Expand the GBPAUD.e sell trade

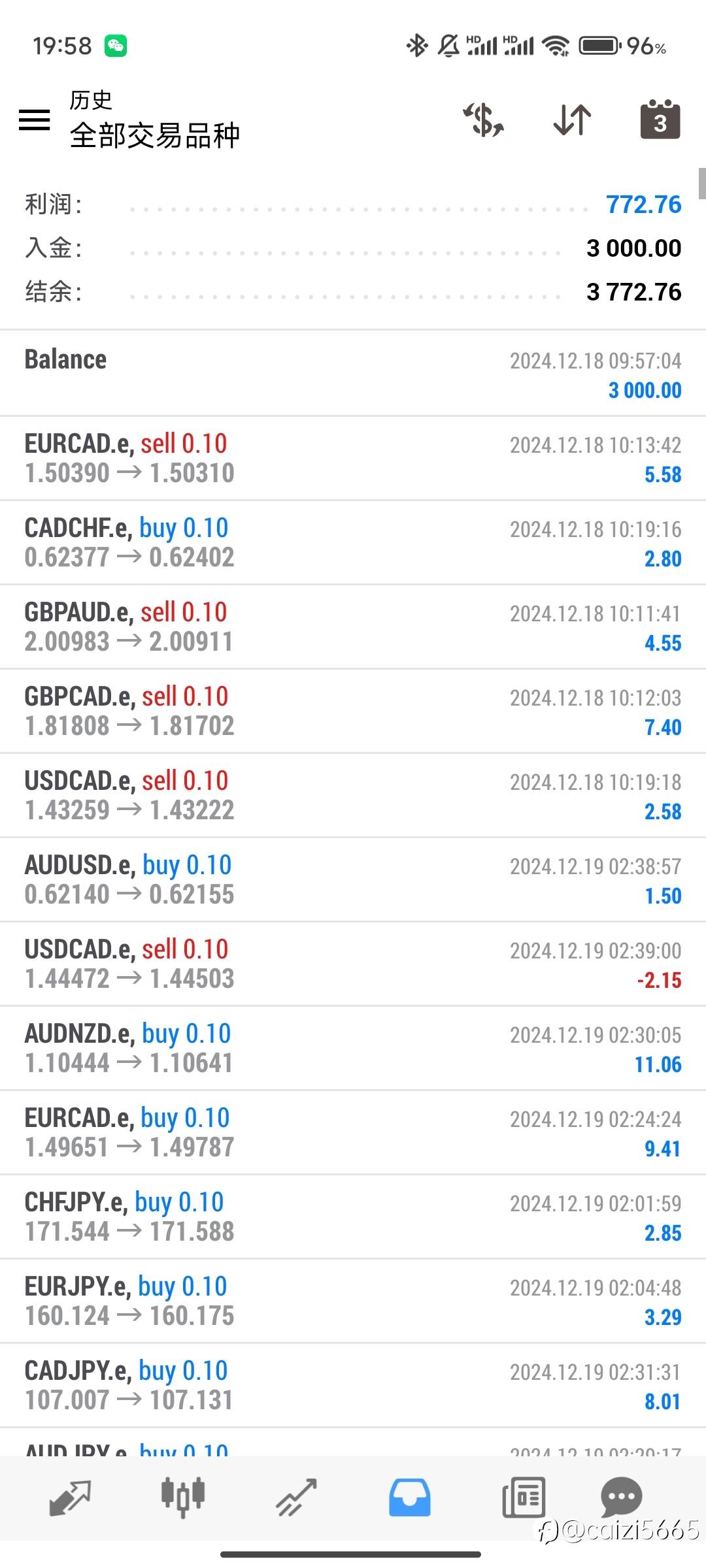tap(353, 627)
